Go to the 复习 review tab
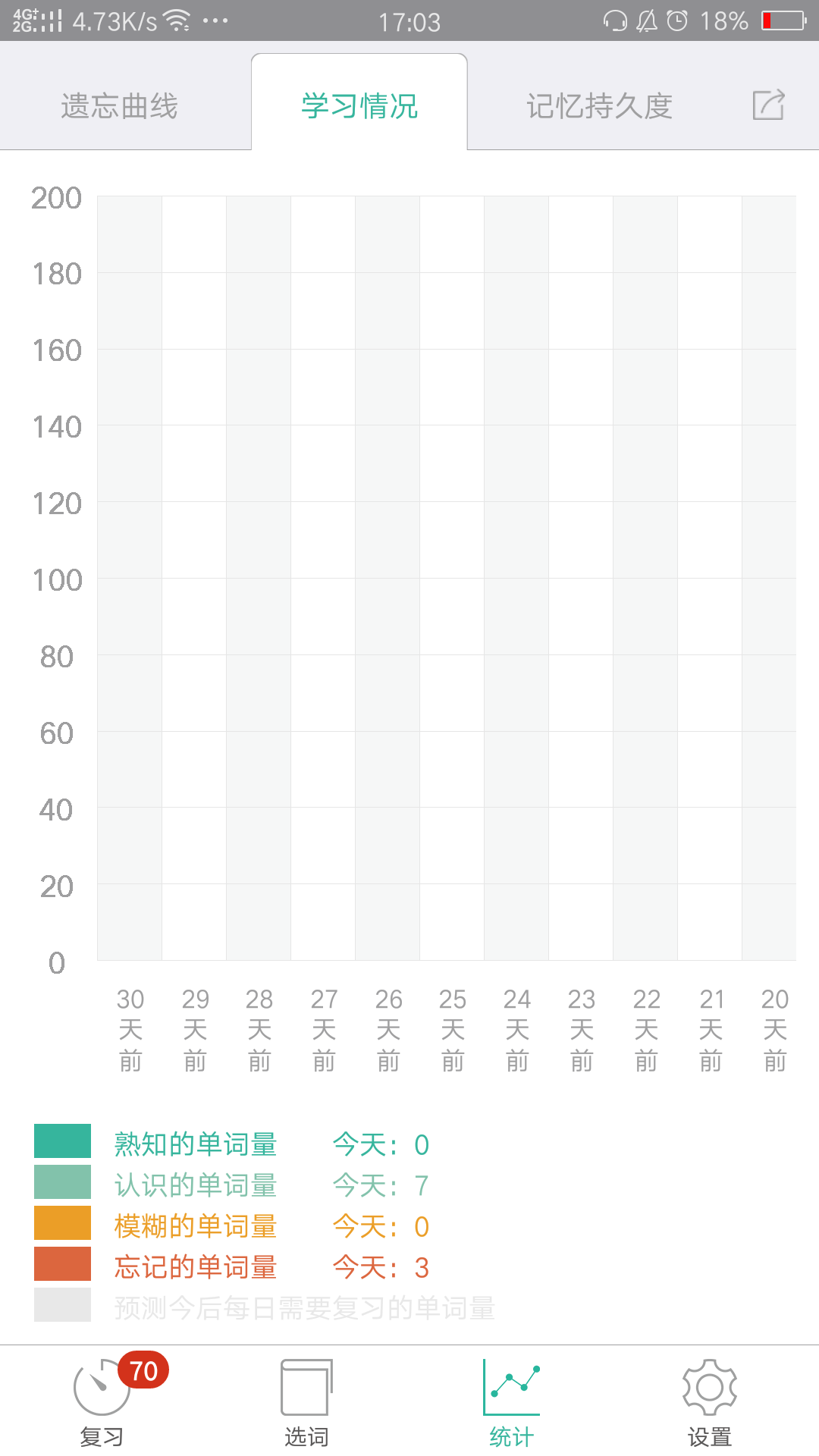This screenshot has width=819, height=1456. (x=102, y=1401)
